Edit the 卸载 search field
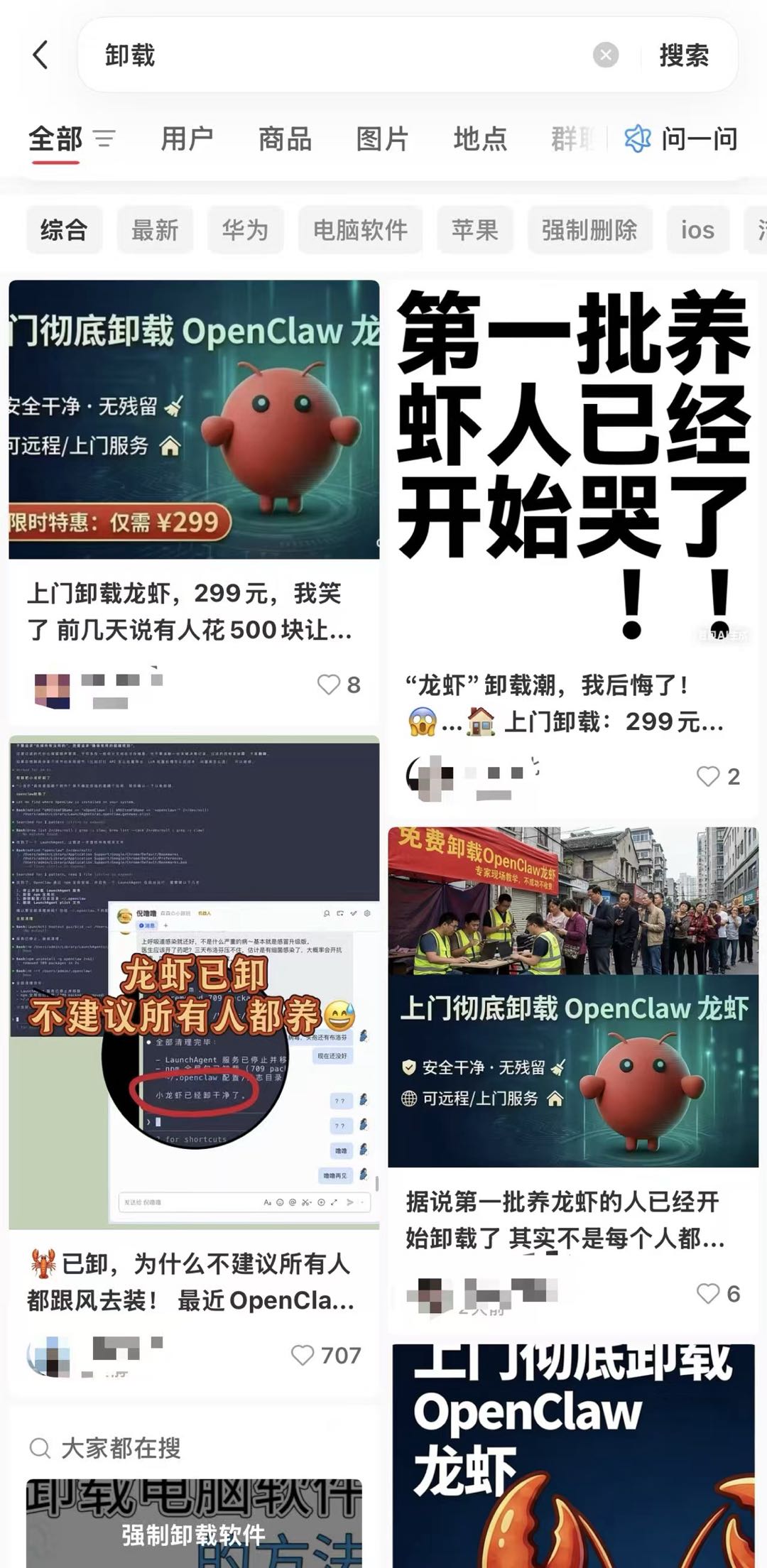Image resolution: width=767 pixels, height=1568 pixels. [x=341, y=55]
